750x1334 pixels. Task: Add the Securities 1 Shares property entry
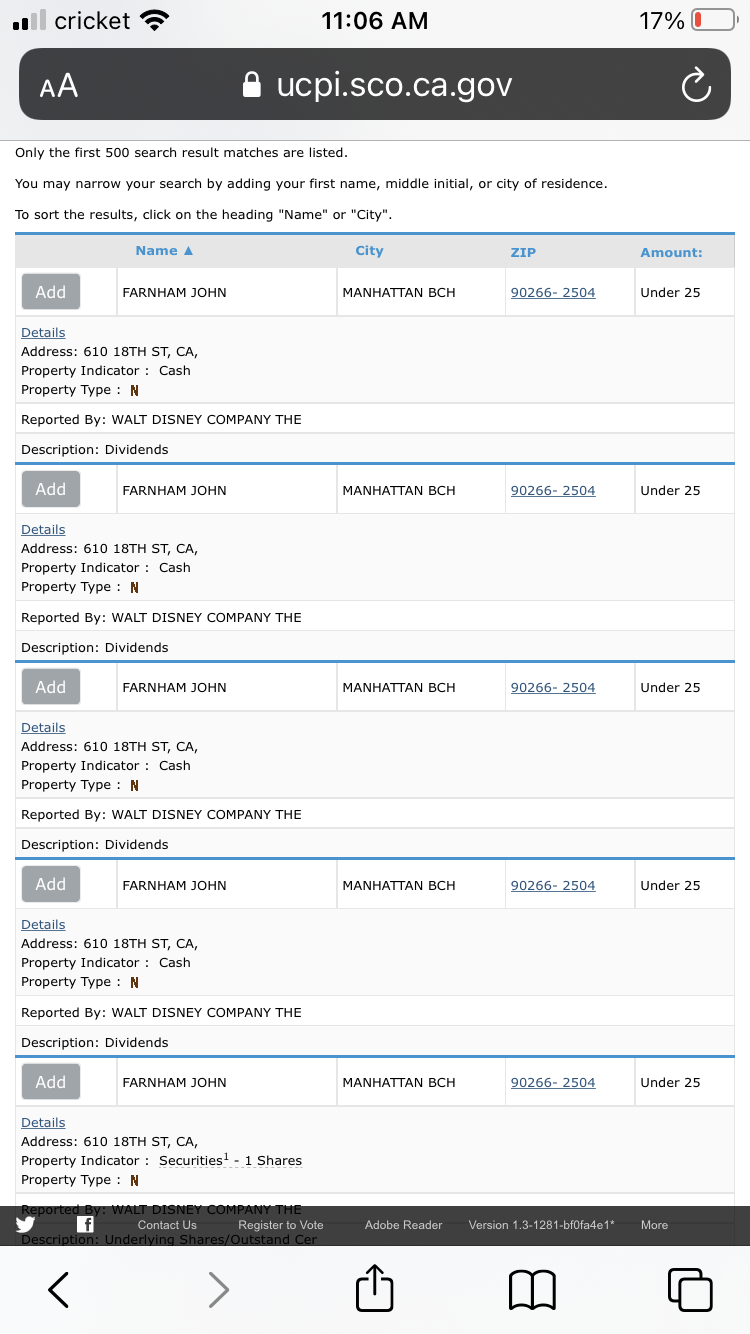click(x=51, y=1082)
